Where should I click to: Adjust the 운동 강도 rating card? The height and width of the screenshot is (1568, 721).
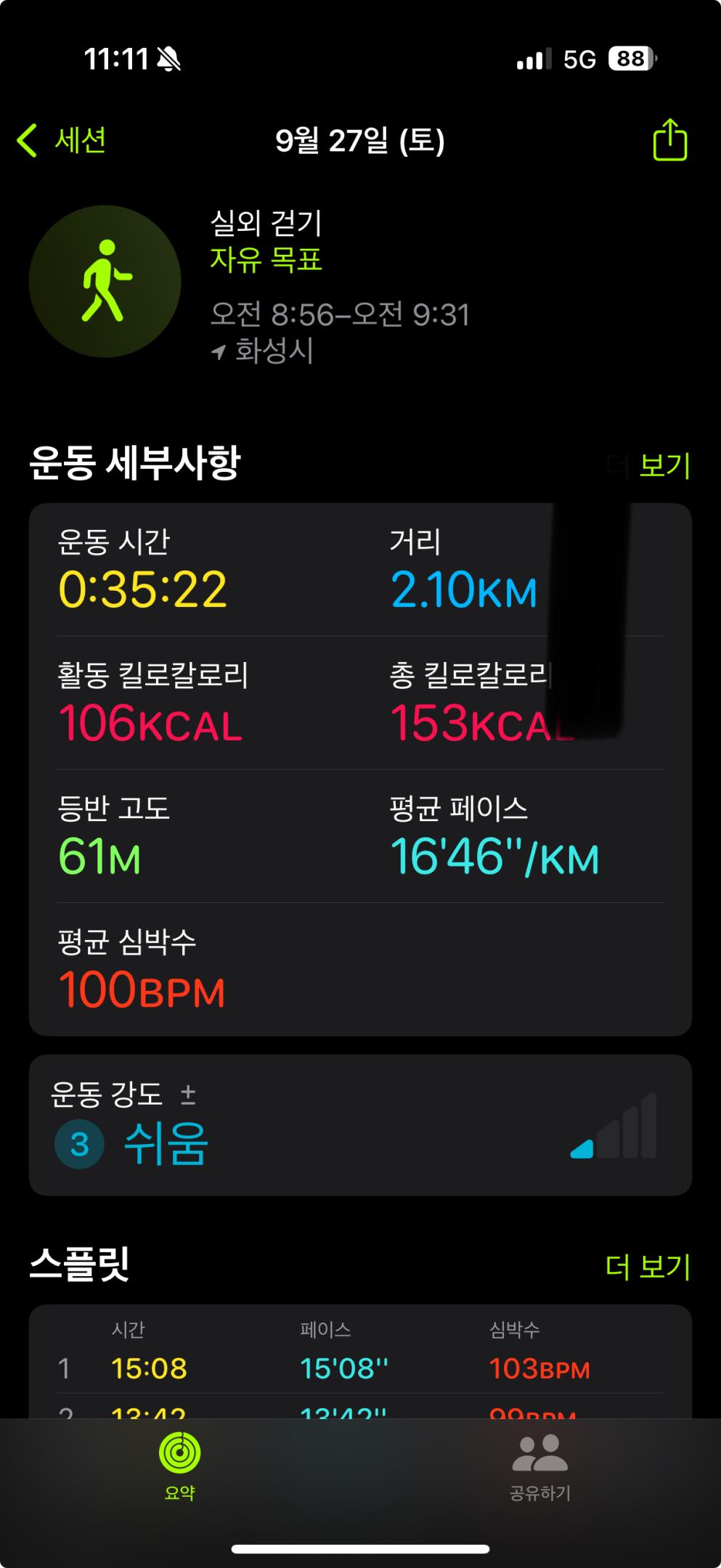[x=360, y=1124]
